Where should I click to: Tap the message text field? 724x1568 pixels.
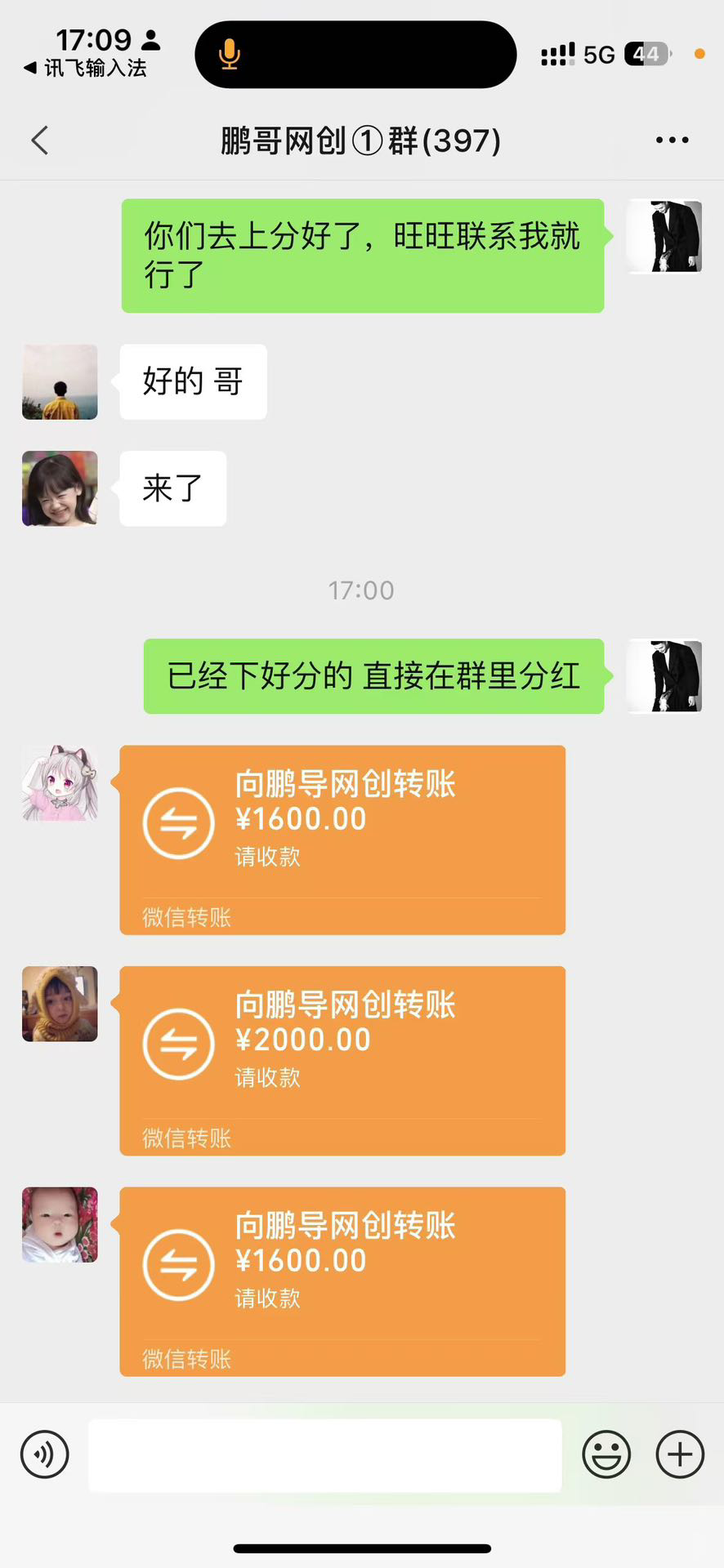pos(324,1454)
